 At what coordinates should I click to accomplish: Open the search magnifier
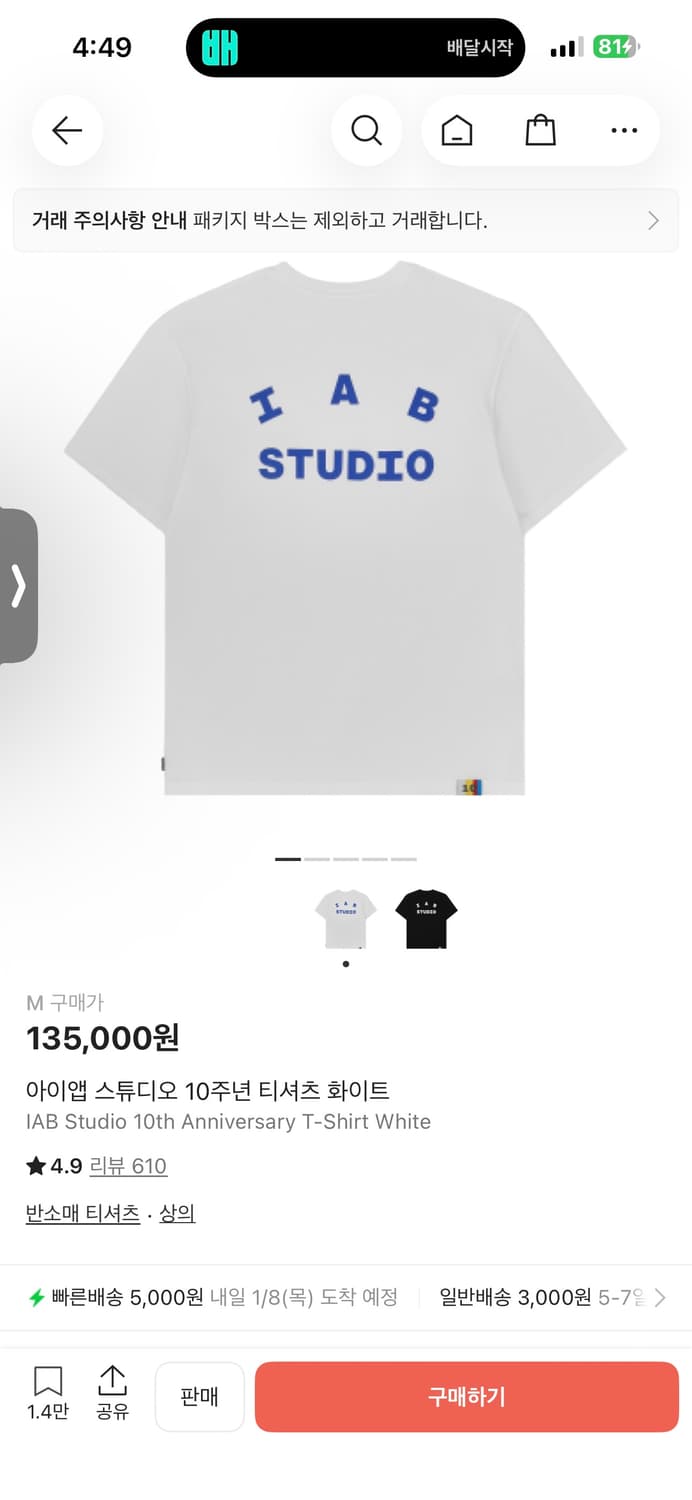point(366,130)
